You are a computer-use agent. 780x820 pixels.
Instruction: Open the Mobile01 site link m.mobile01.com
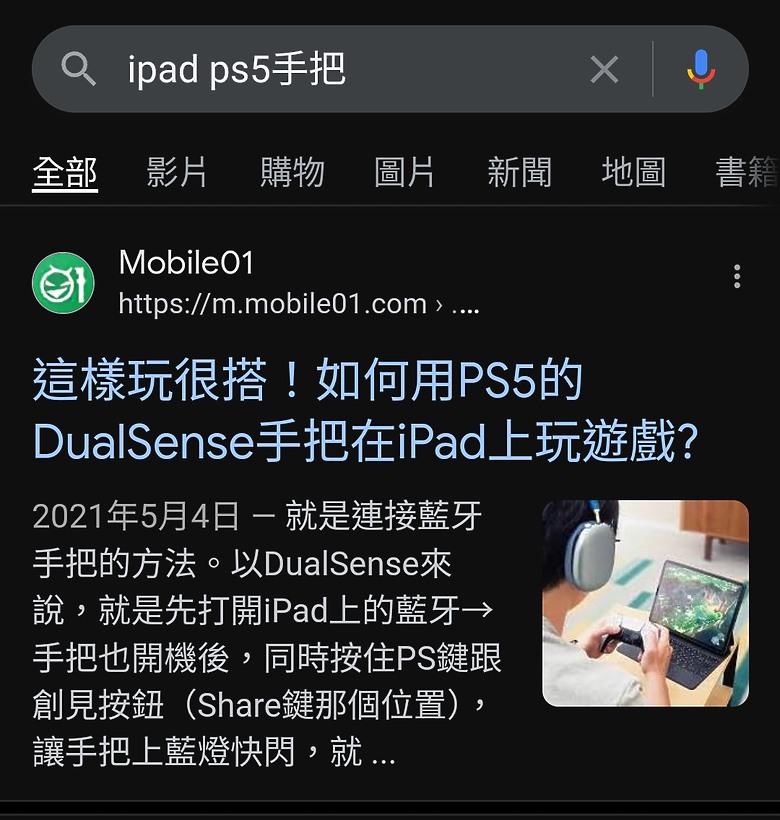[x=272, y=304]
